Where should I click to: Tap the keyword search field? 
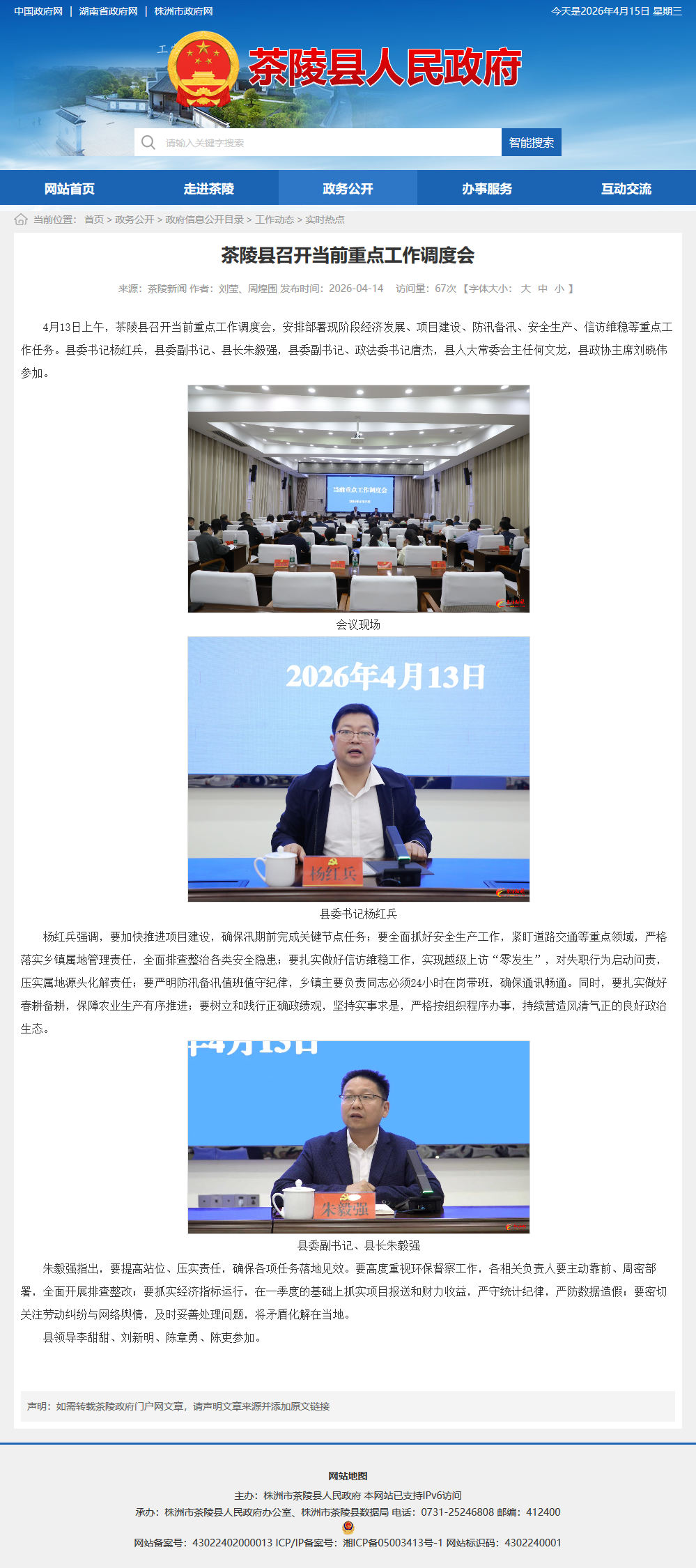[327, 143]
